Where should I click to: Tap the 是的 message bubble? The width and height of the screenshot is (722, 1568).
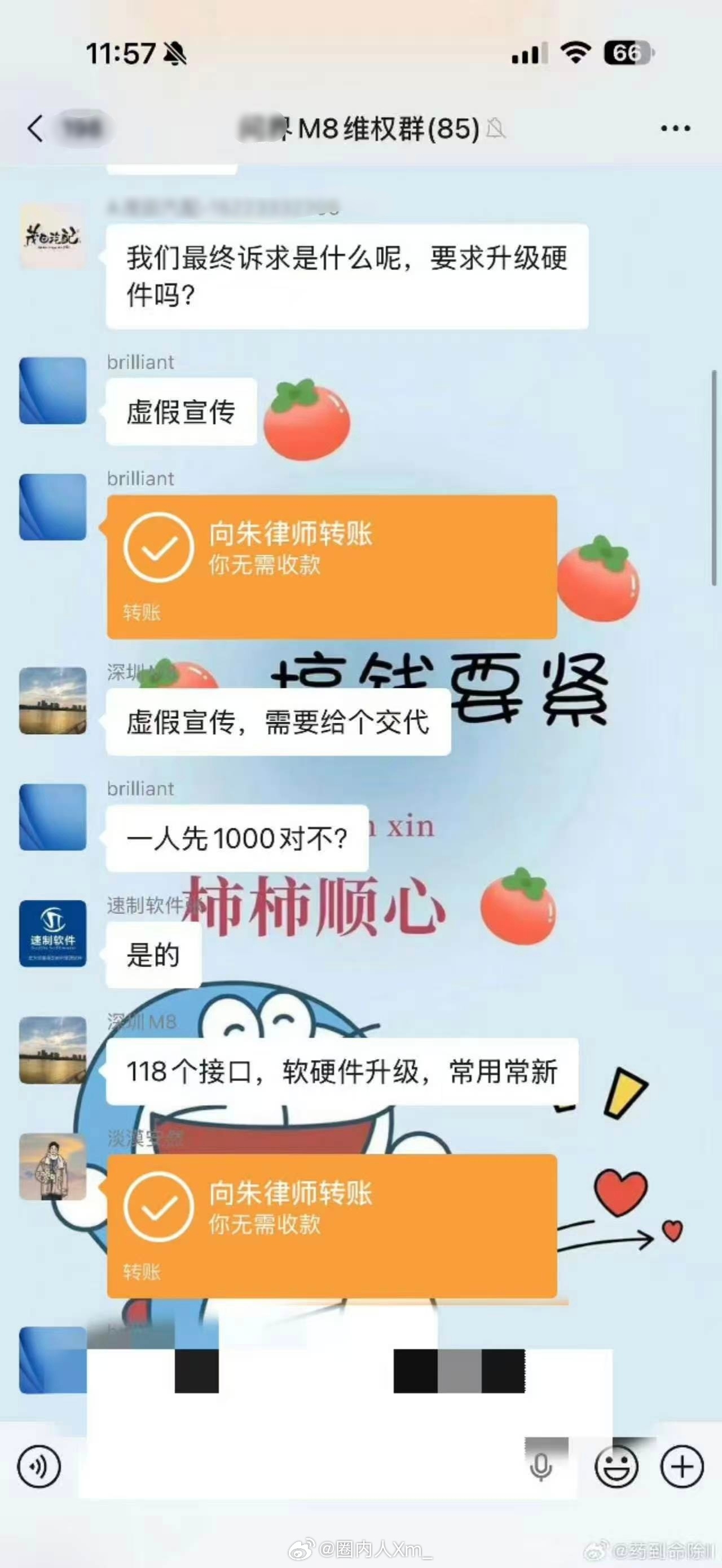152,955
